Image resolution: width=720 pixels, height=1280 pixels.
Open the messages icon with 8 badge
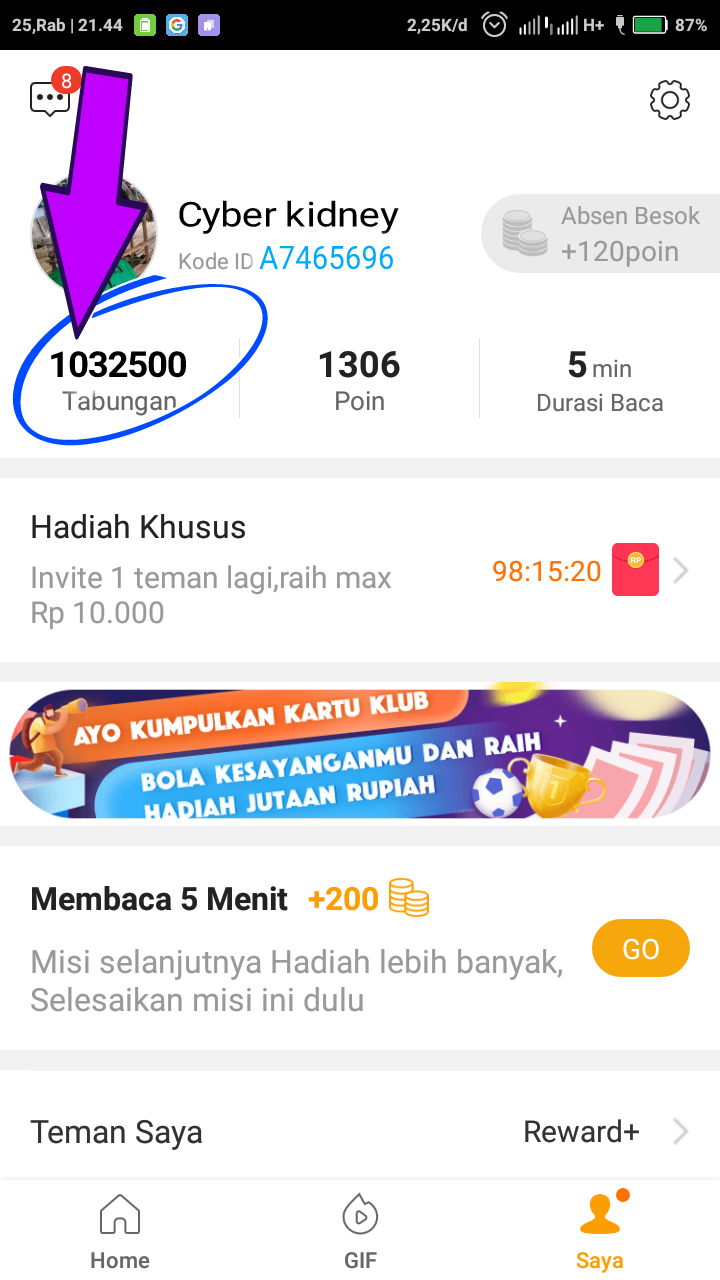tap(52, 96)
